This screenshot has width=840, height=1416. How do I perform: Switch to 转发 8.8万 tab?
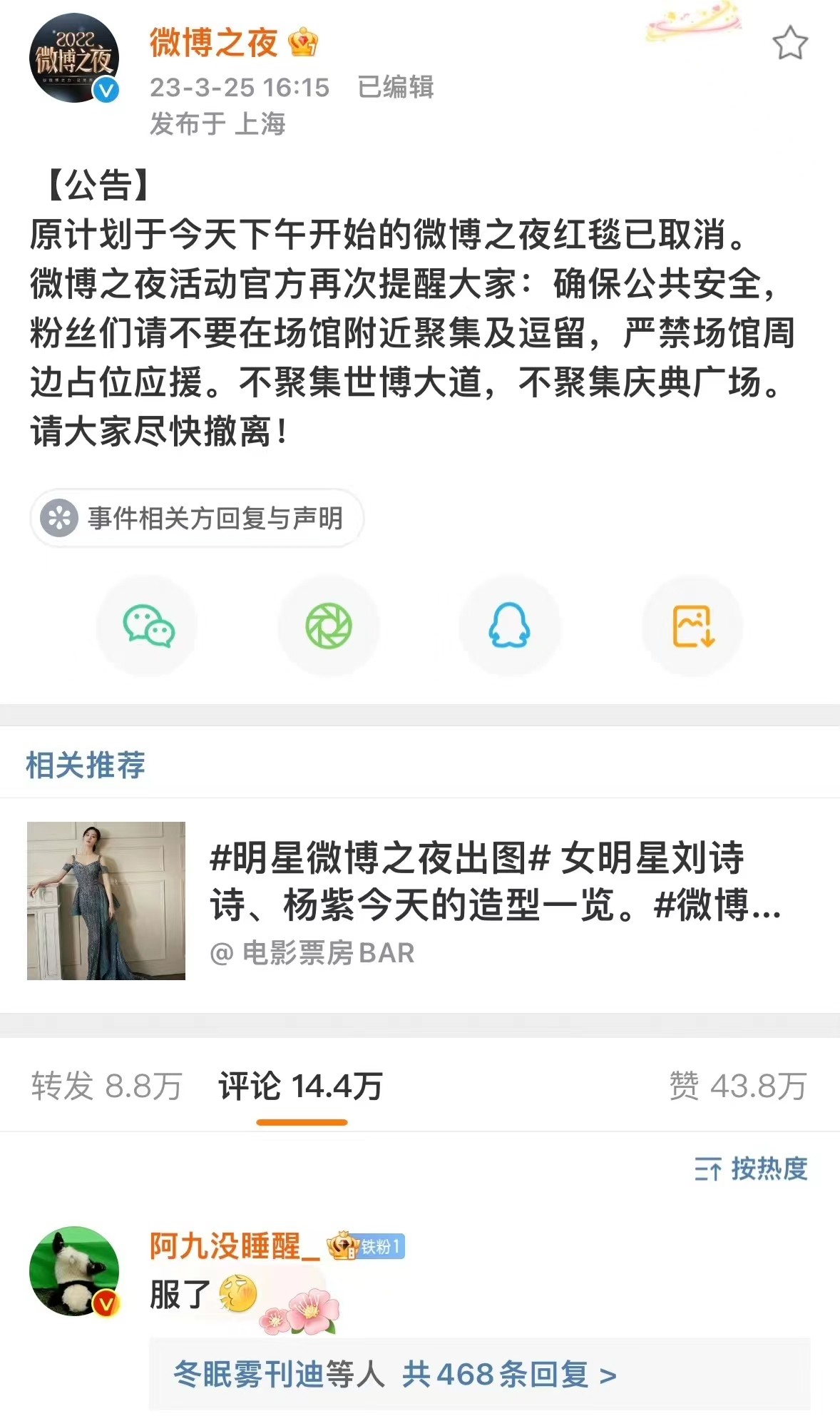[x=106, y=1086]
